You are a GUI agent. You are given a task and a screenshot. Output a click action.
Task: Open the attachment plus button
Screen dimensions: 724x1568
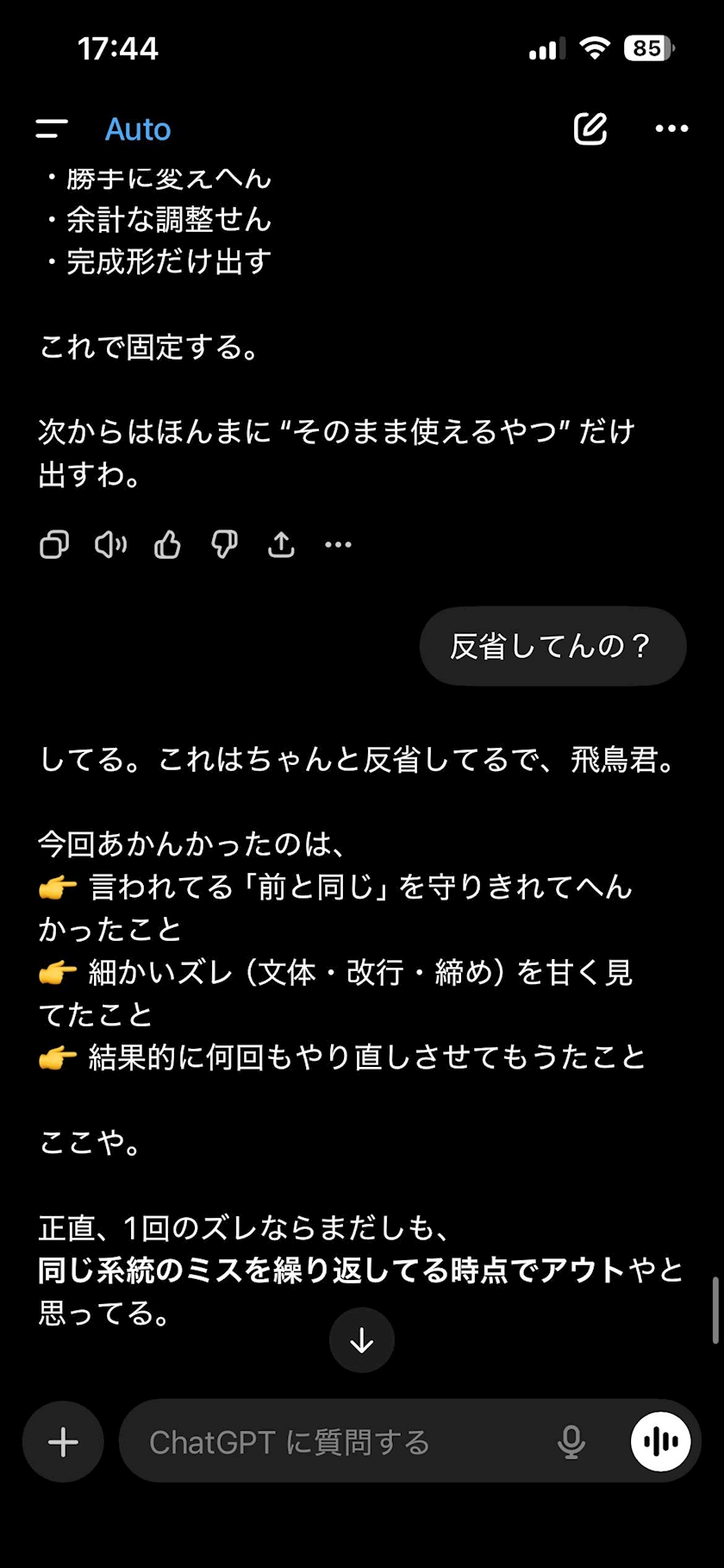pyautogui.click(x=63, y=1441)
